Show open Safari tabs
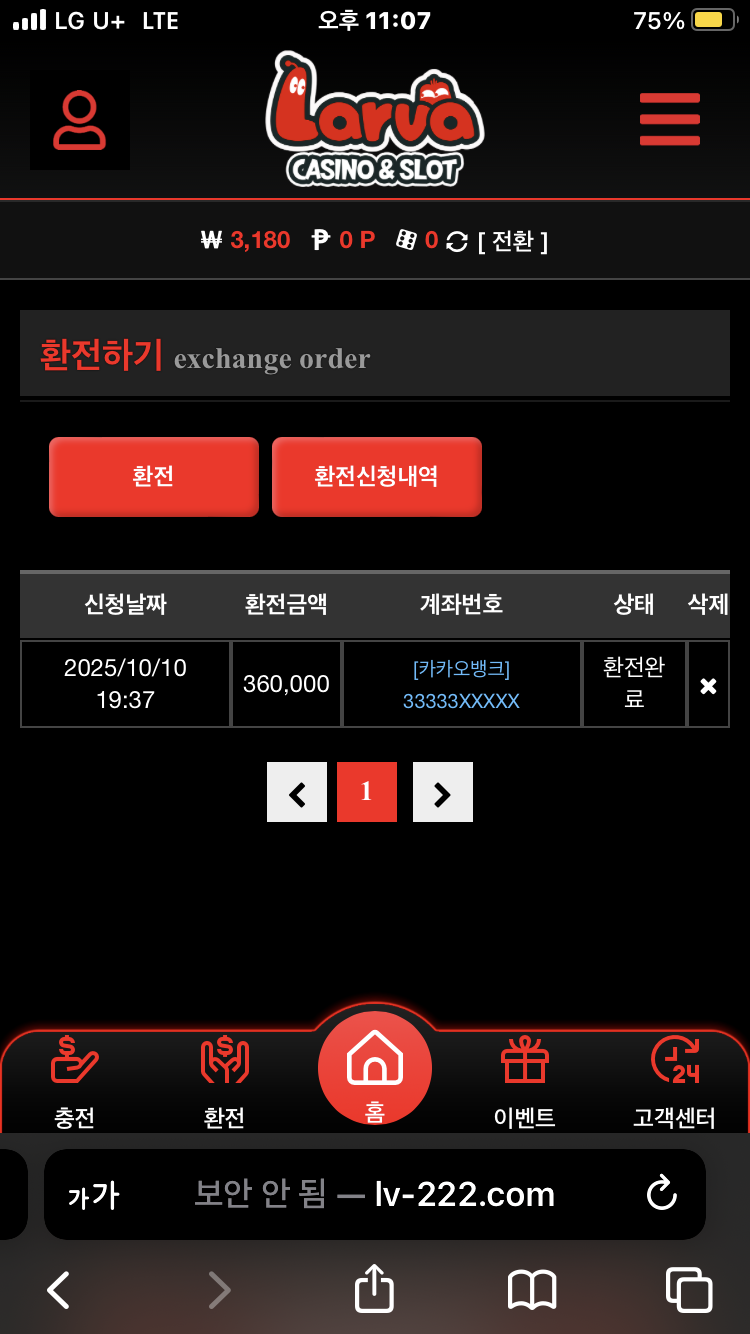Viewport: 750px width, 1334px height. coord(688,1290)
